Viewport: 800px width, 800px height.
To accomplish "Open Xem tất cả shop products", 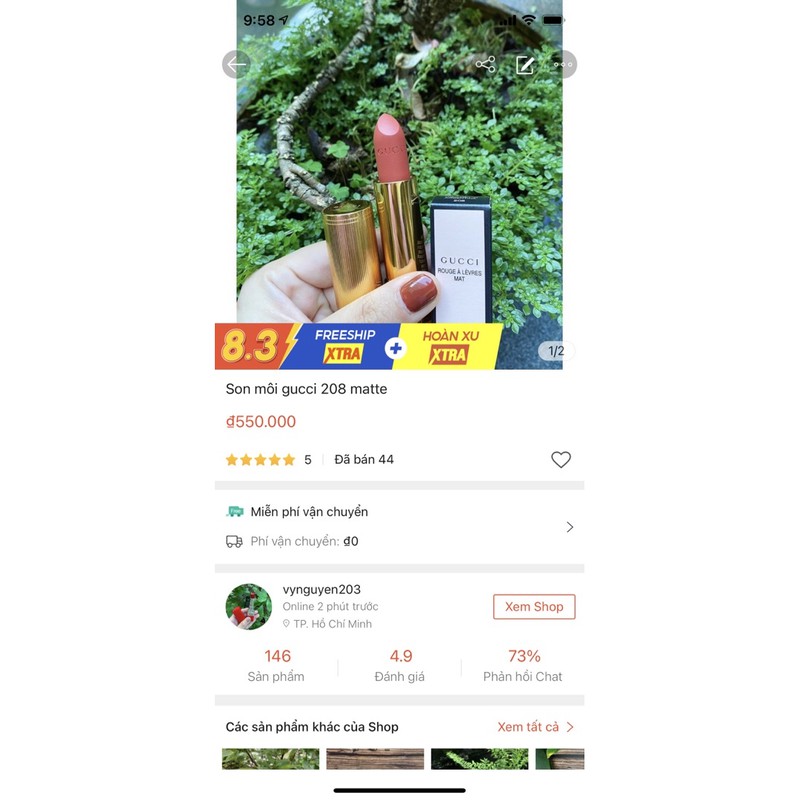I will [x=536, y=727].
